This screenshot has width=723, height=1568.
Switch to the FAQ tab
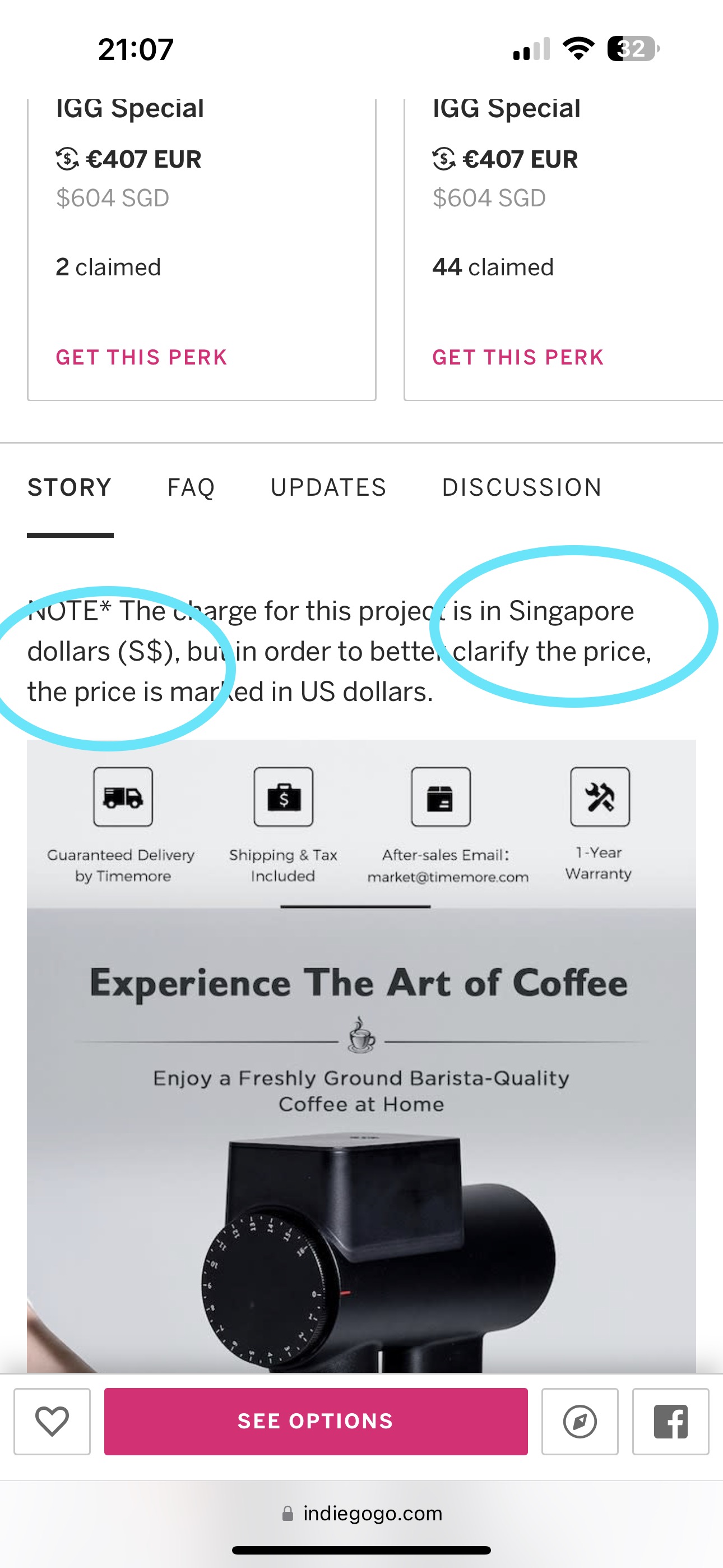191,487
